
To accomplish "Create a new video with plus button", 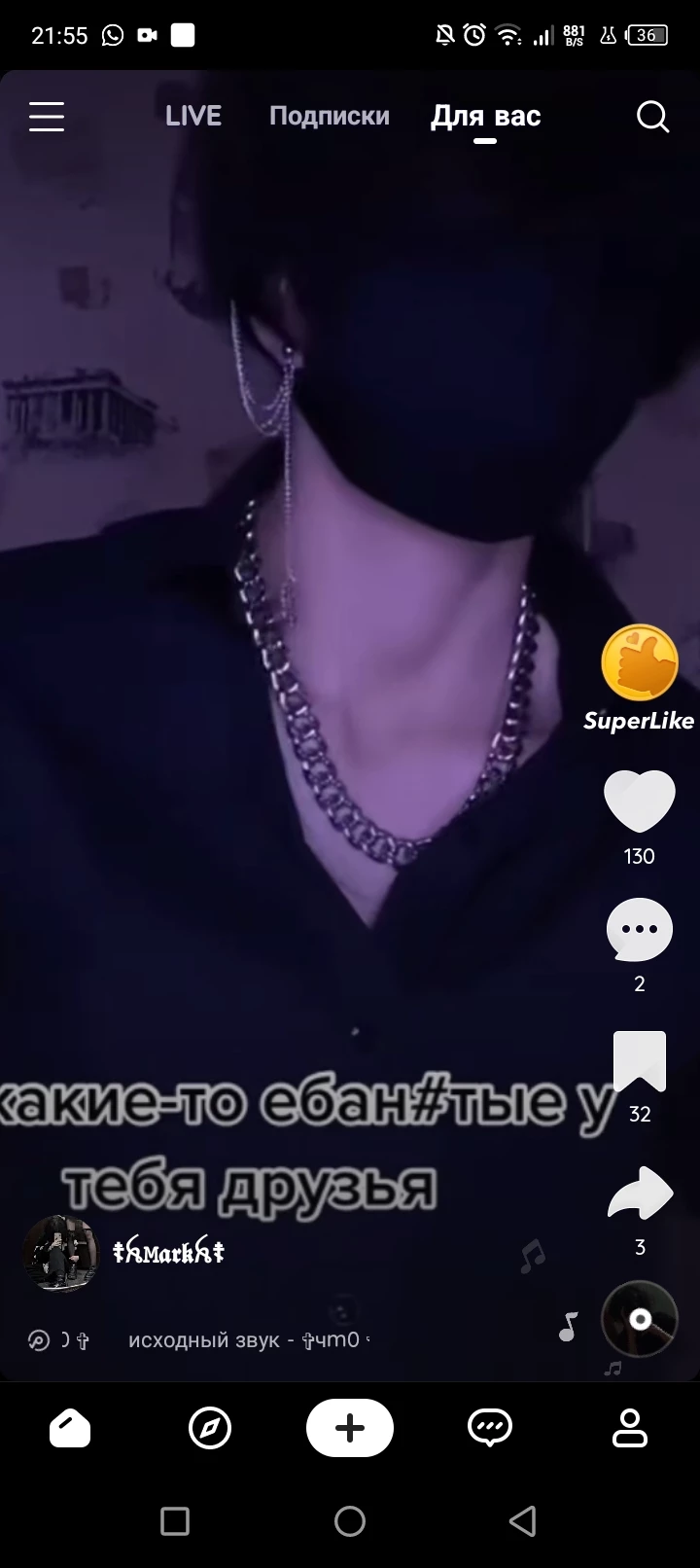I will tap(350, 1428).
